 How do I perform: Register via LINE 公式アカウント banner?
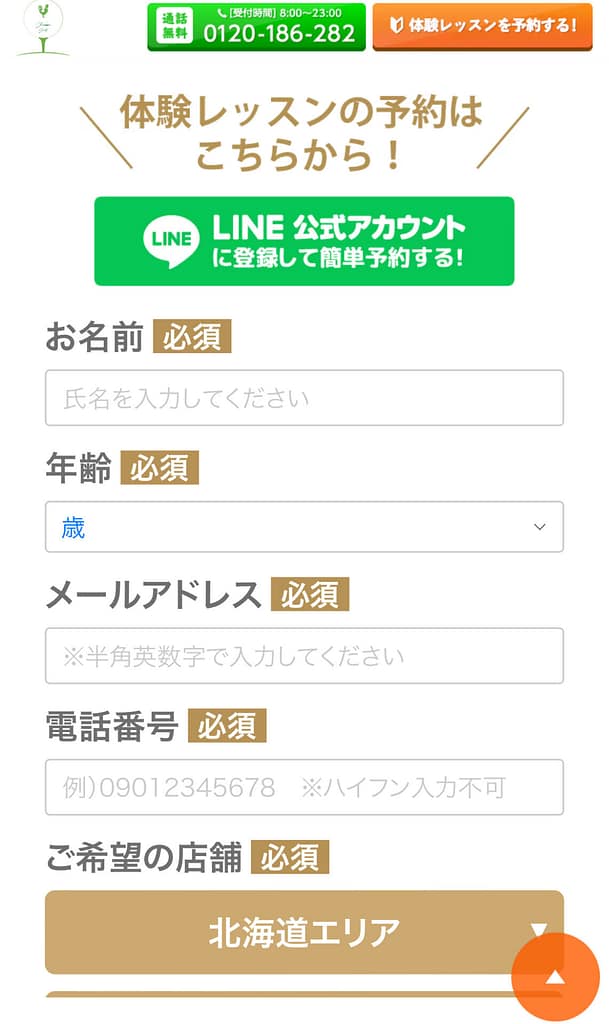click(304, 241)
